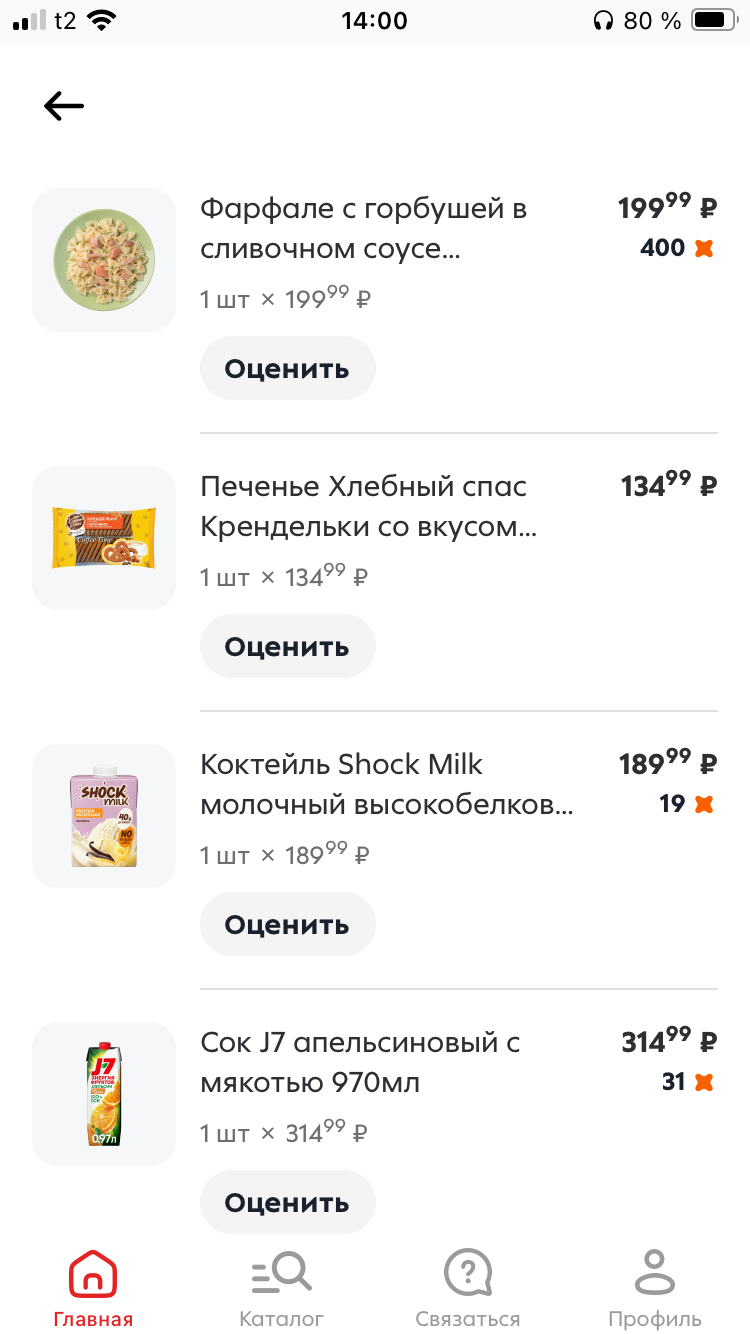Viewport: 750px width, 1334px height.
Task: Open the Shock Milk cocktail thumbnail
Action: (104, 816)
